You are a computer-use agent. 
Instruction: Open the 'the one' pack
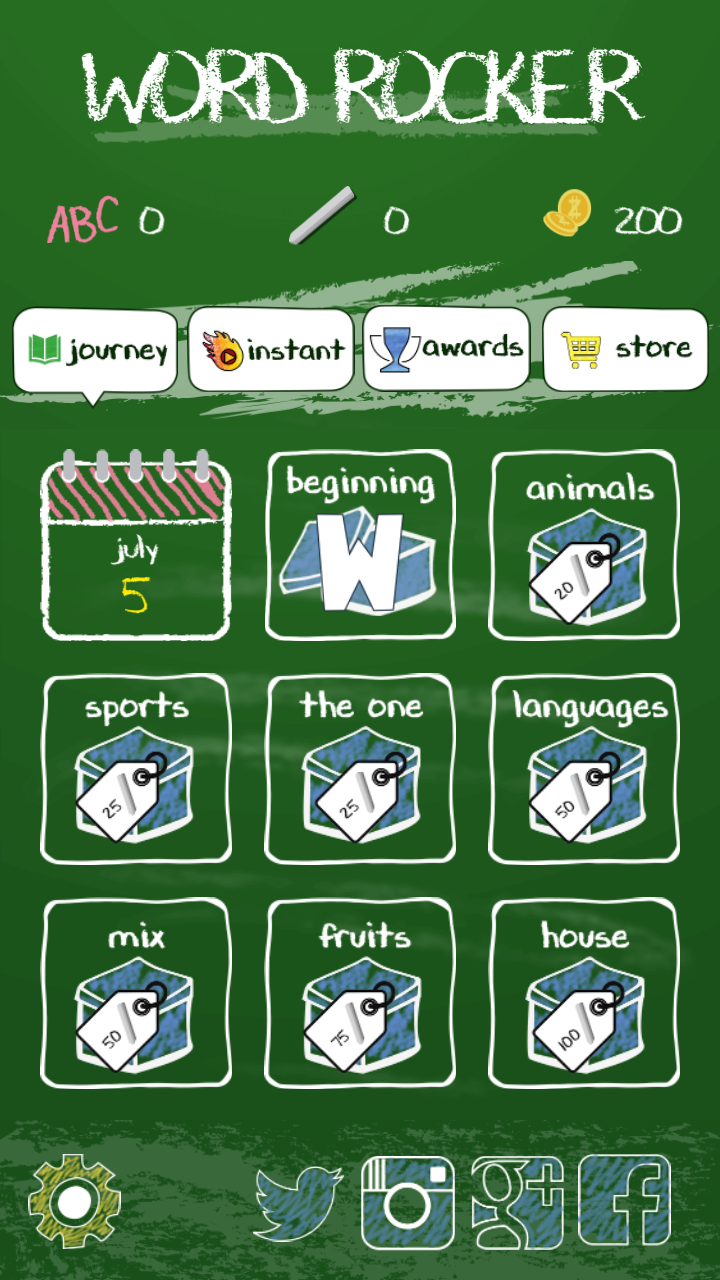click(360, 769)
